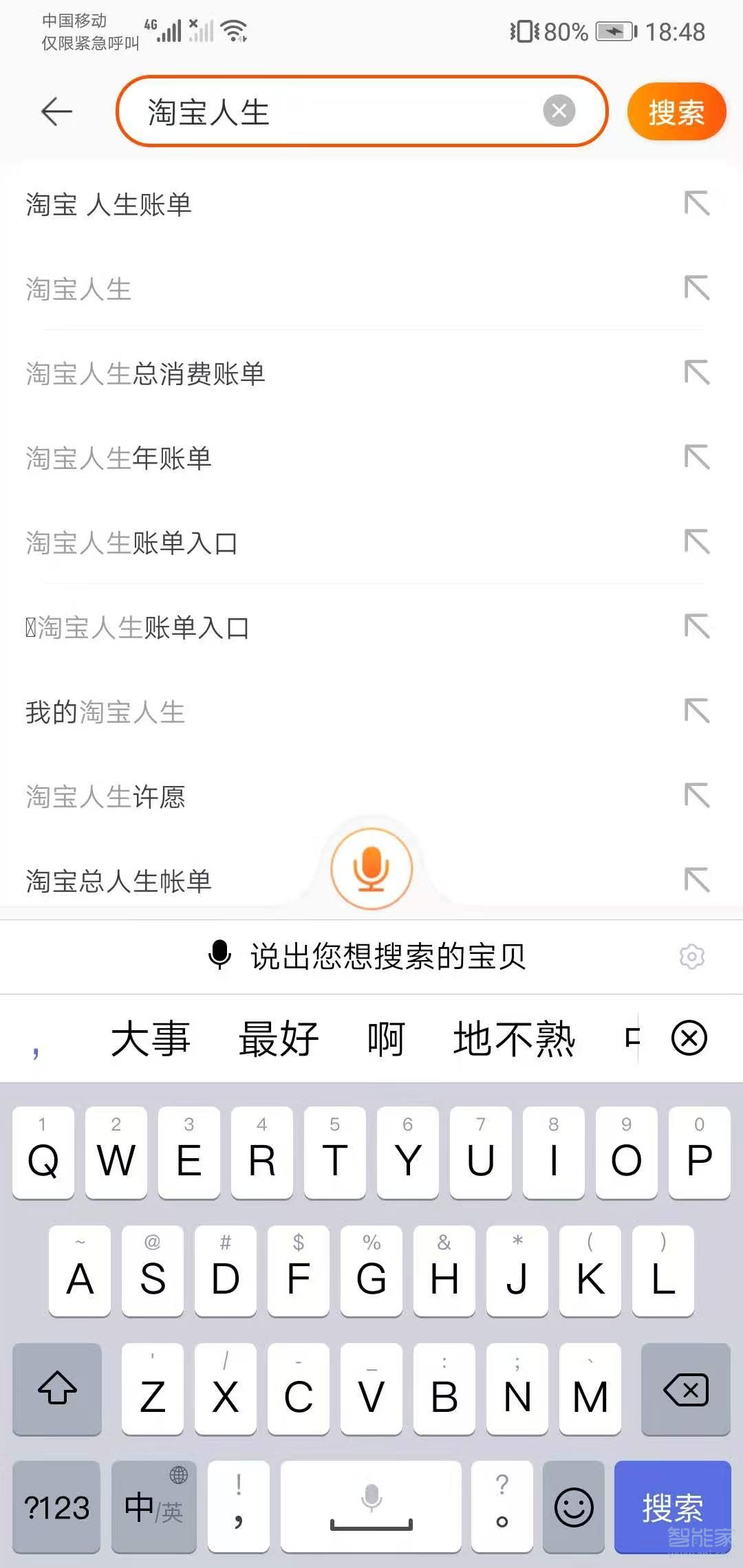Dismiss word suggestions with the circled X
Image resolution: width=743 pixels, height=1568 pixels.
tap(689, 1039)
